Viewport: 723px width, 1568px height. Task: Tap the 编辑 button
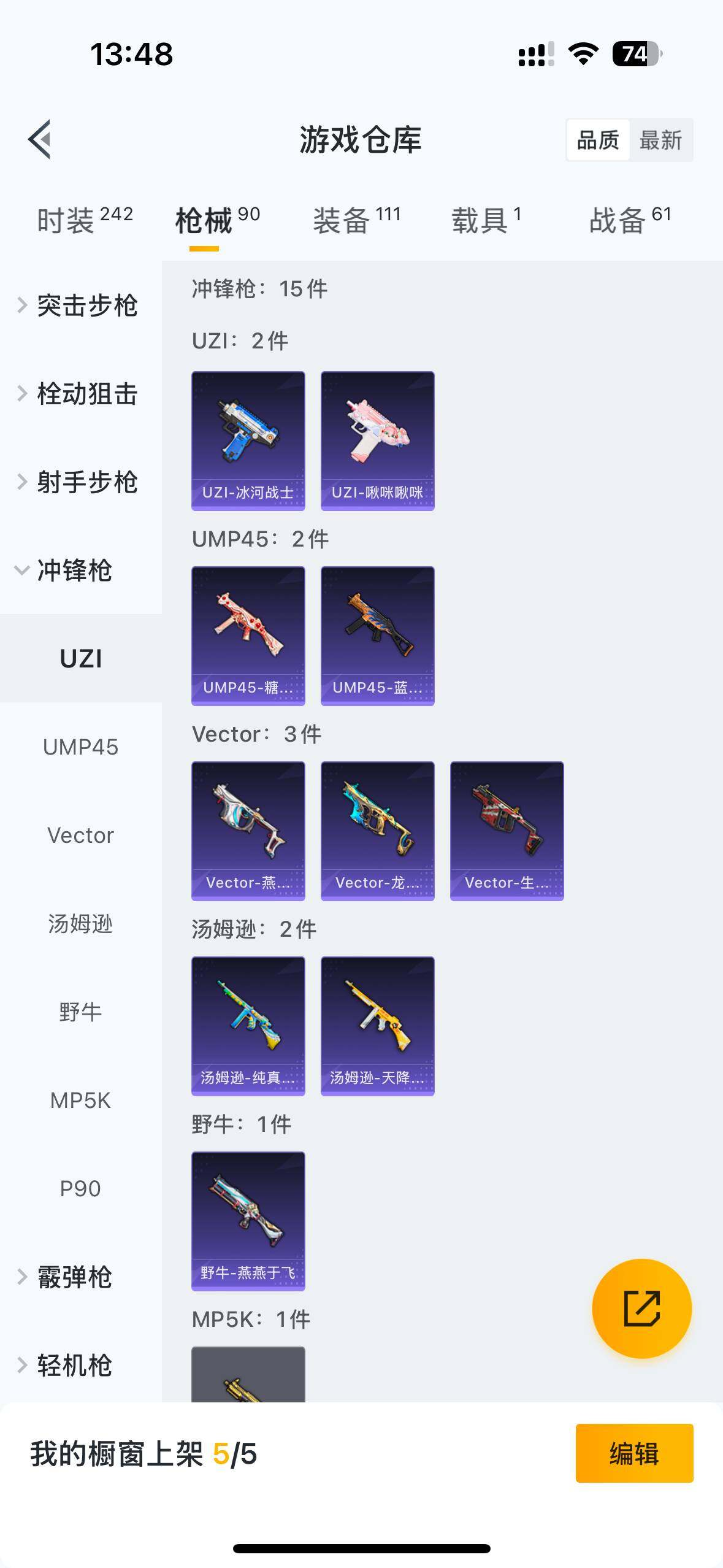(x=634, y=1453)
